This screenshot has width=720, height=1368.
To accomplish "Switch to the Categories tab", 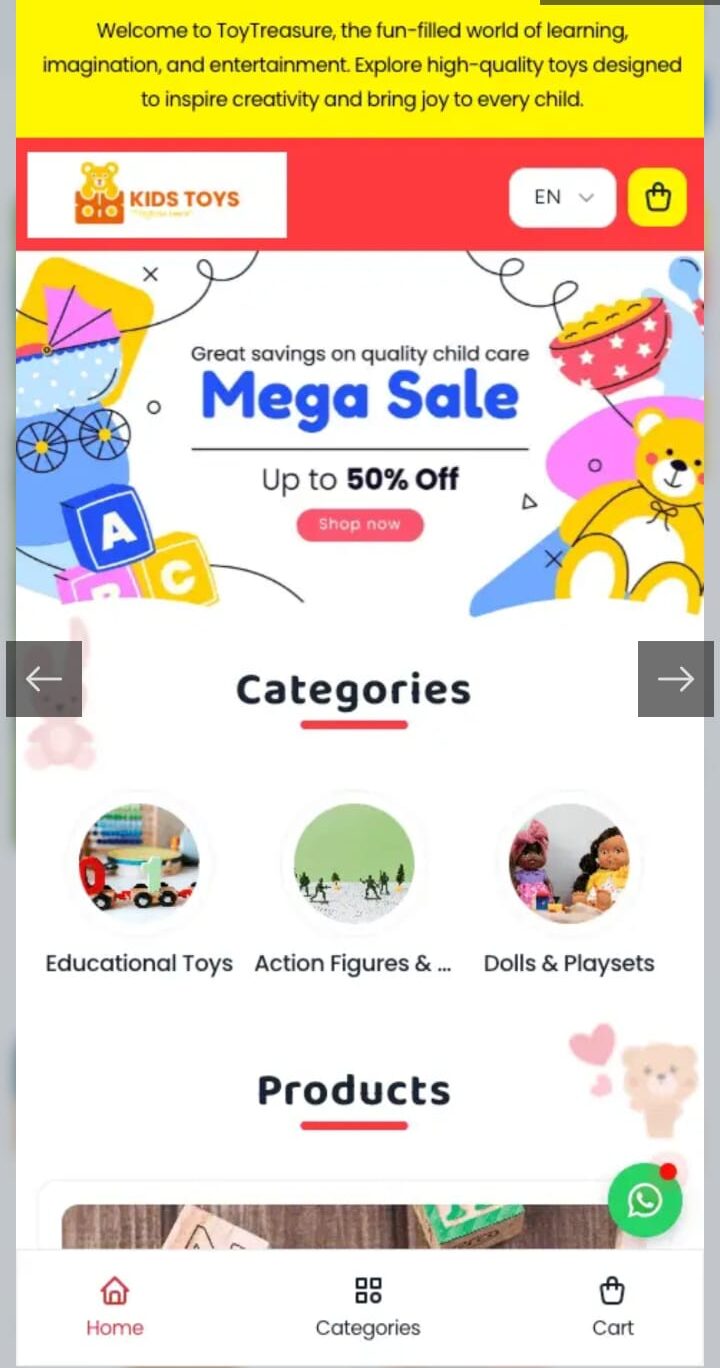I will (368, 1306).
